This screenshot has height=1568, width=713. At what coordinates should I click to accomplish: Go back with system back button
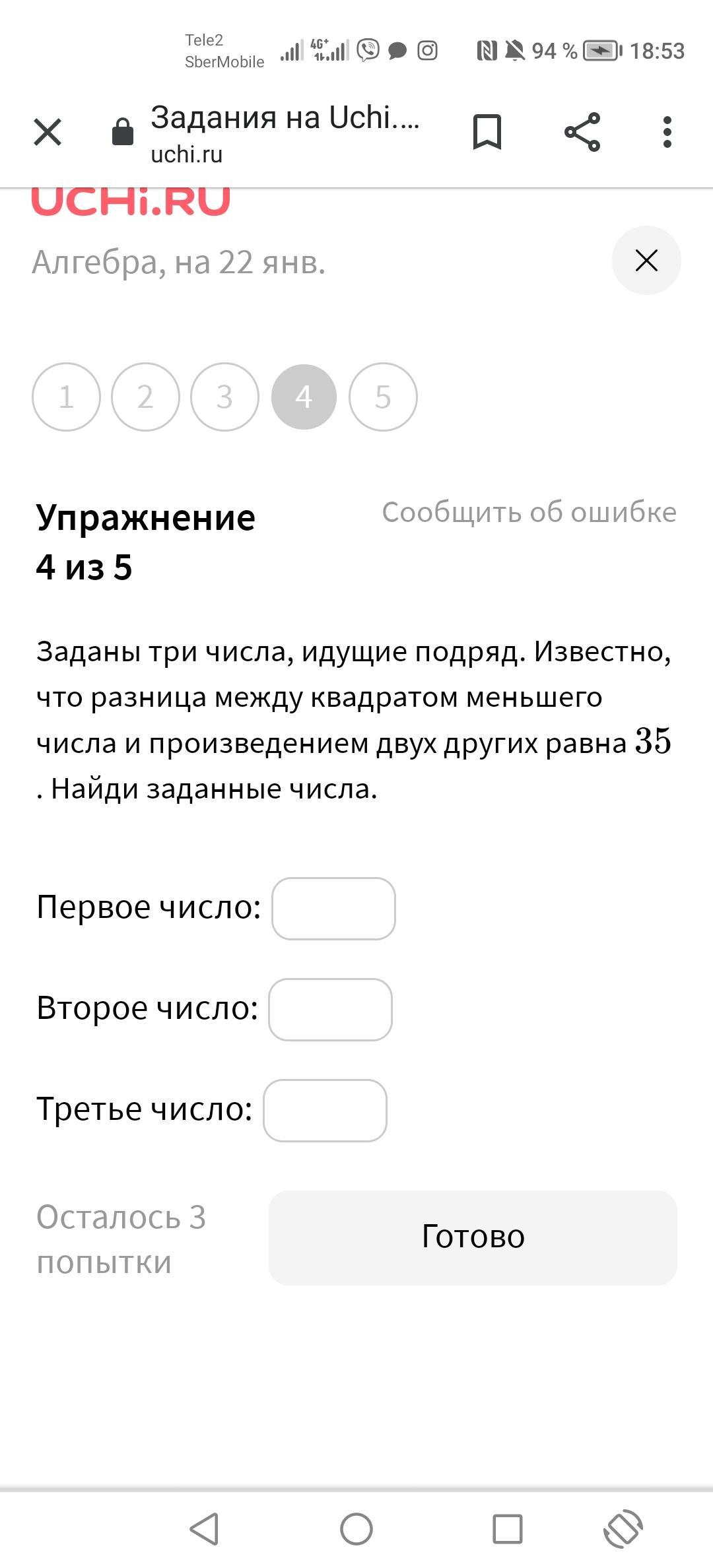coord(204,1529)
